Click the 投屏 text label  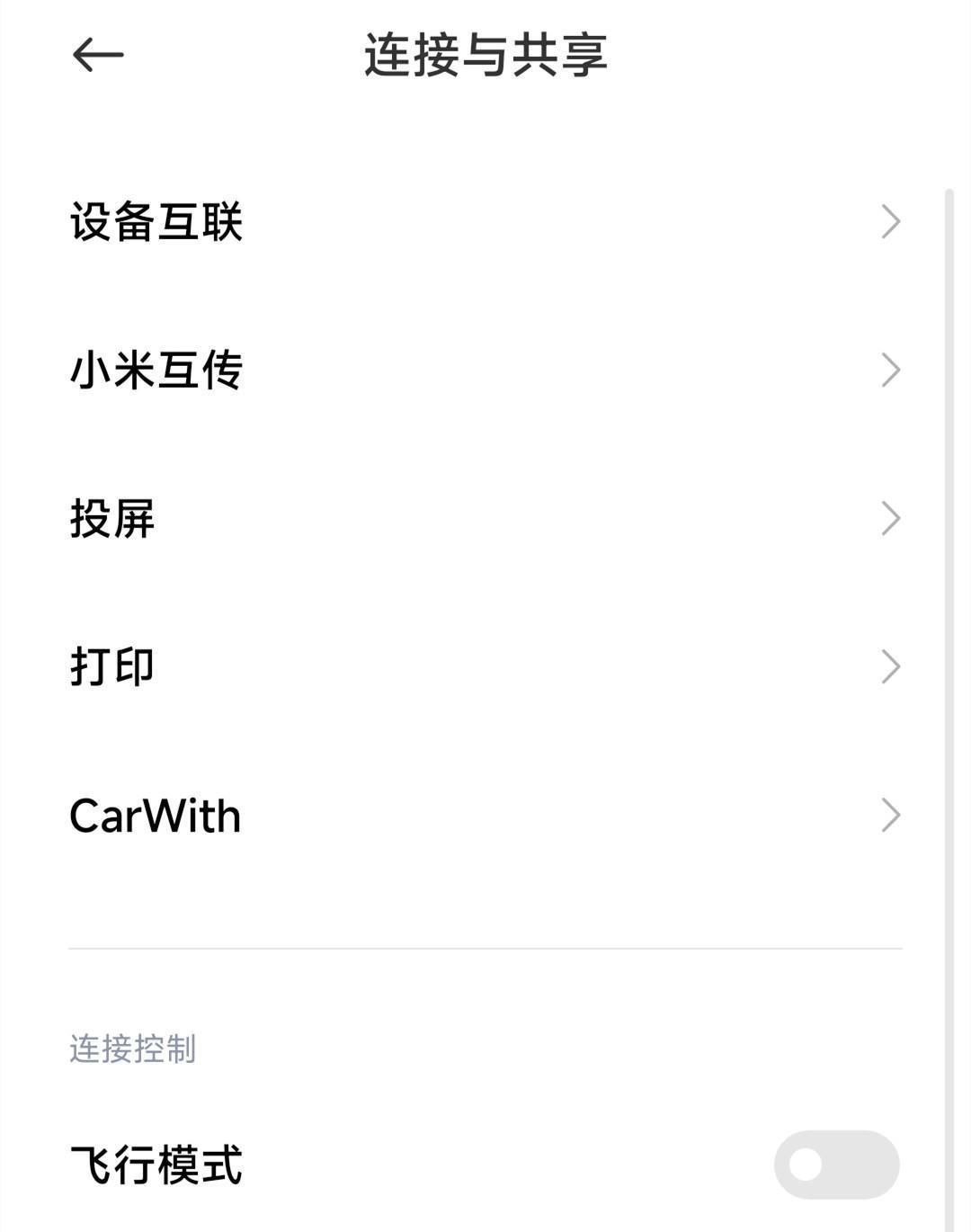(112, 518)
